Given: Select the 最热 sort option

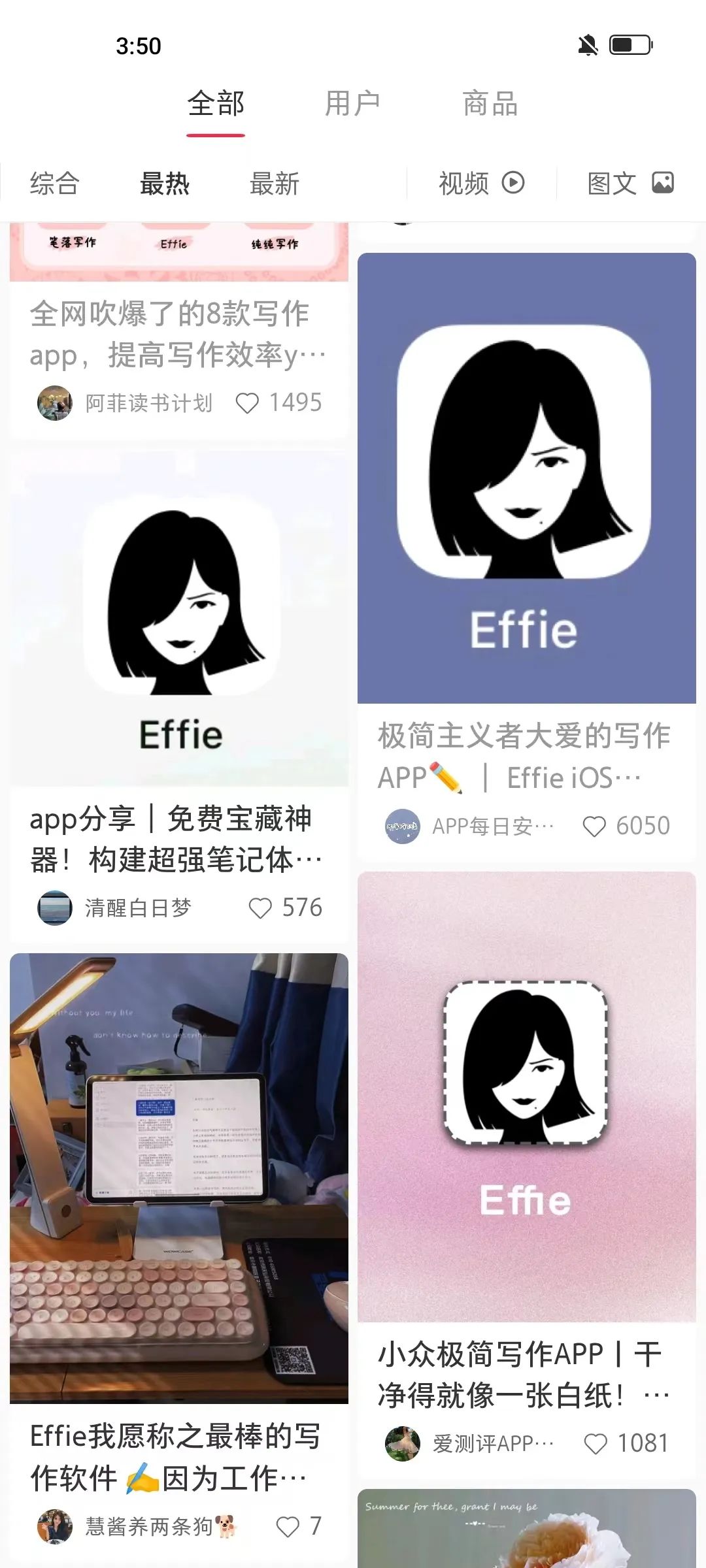Looking at the screenshot, I should (x=165, y=184).
